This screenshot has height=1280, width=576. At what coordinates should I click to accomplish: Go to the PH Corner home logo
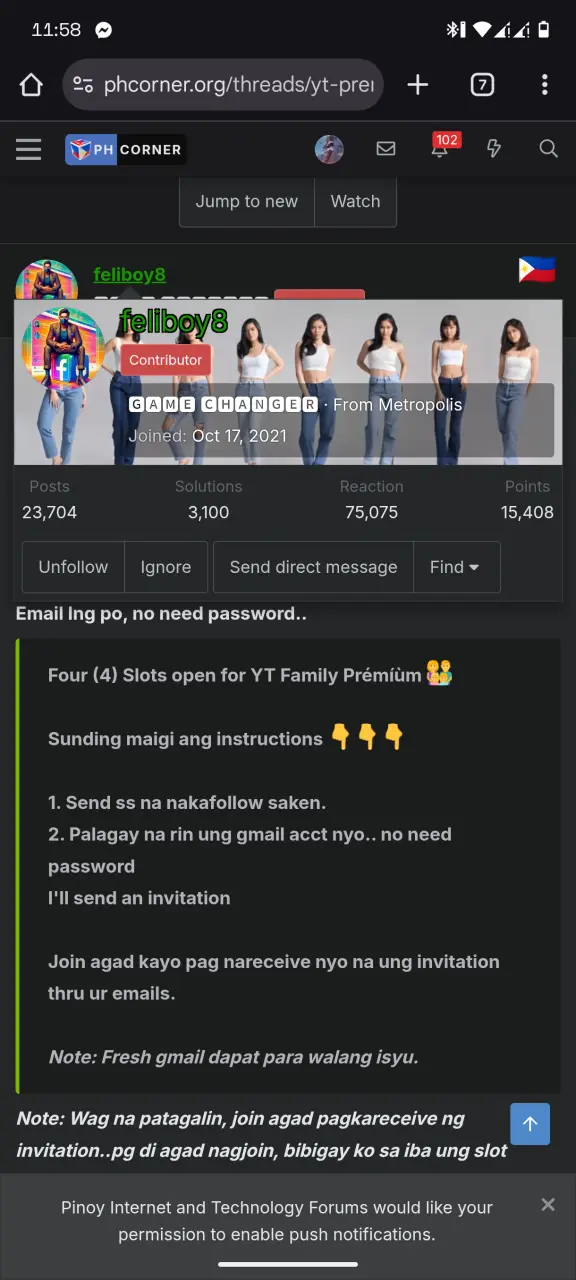tap(125, 150)
